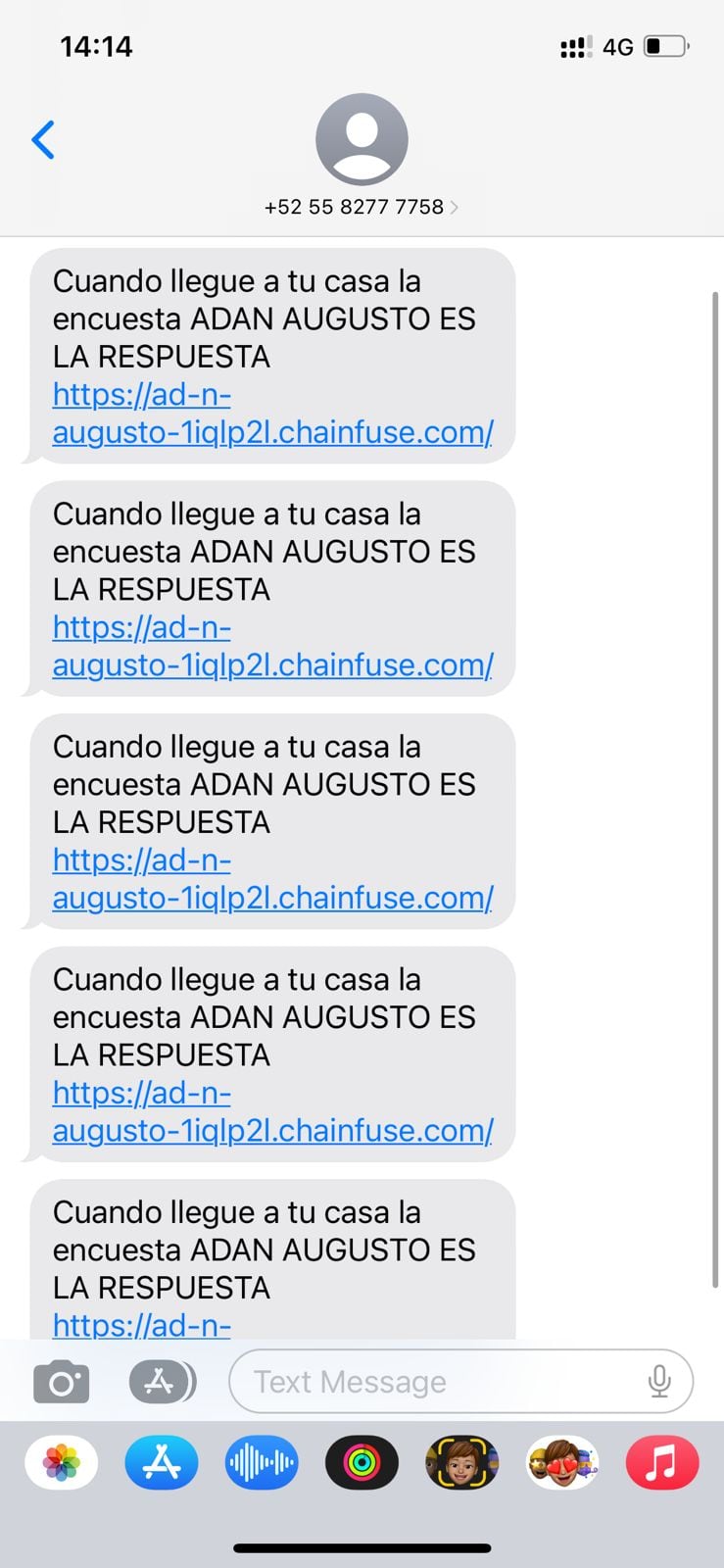Open the App Store iMessage app

tap(162, 1463)
